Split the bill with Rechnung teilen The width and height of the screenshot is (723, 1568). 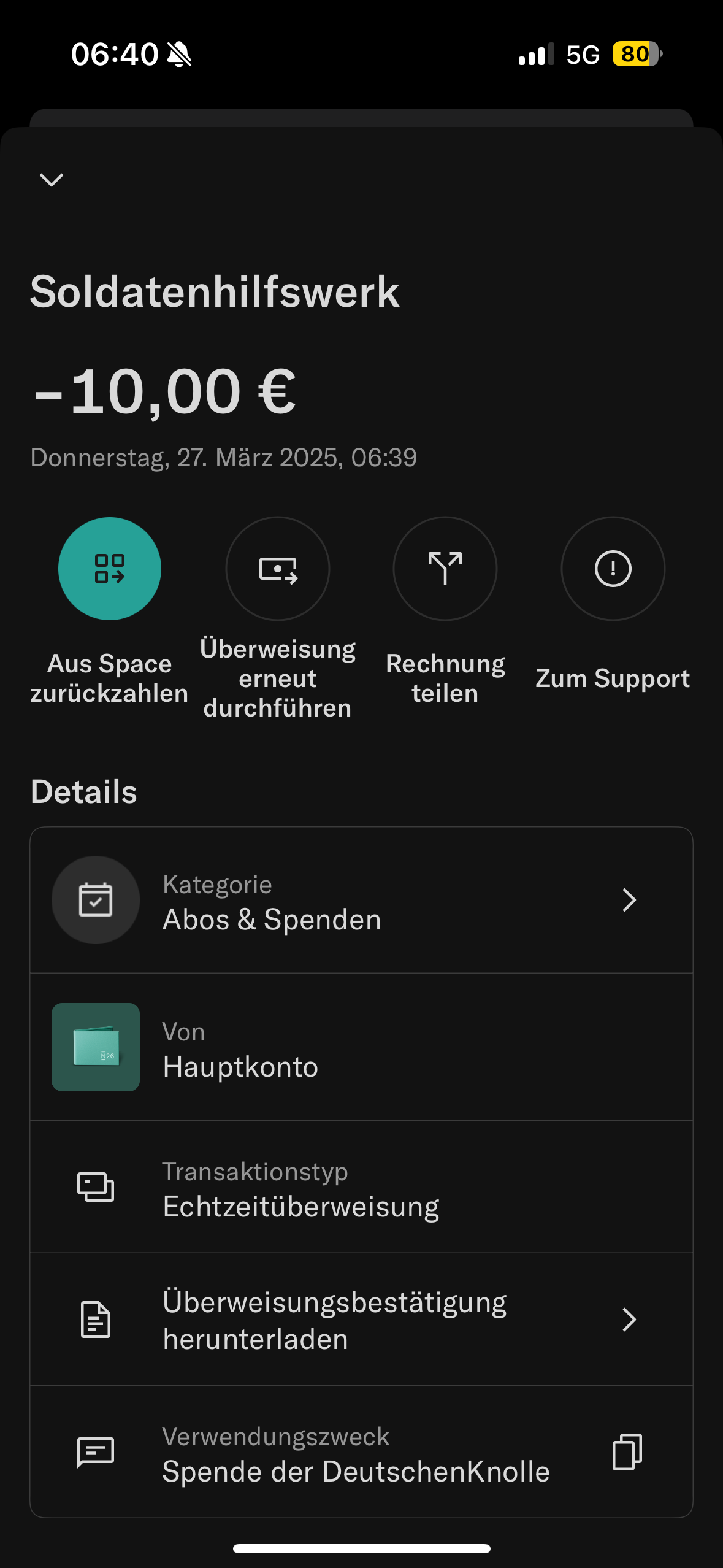pyautogui.click(x=445, y=569)
